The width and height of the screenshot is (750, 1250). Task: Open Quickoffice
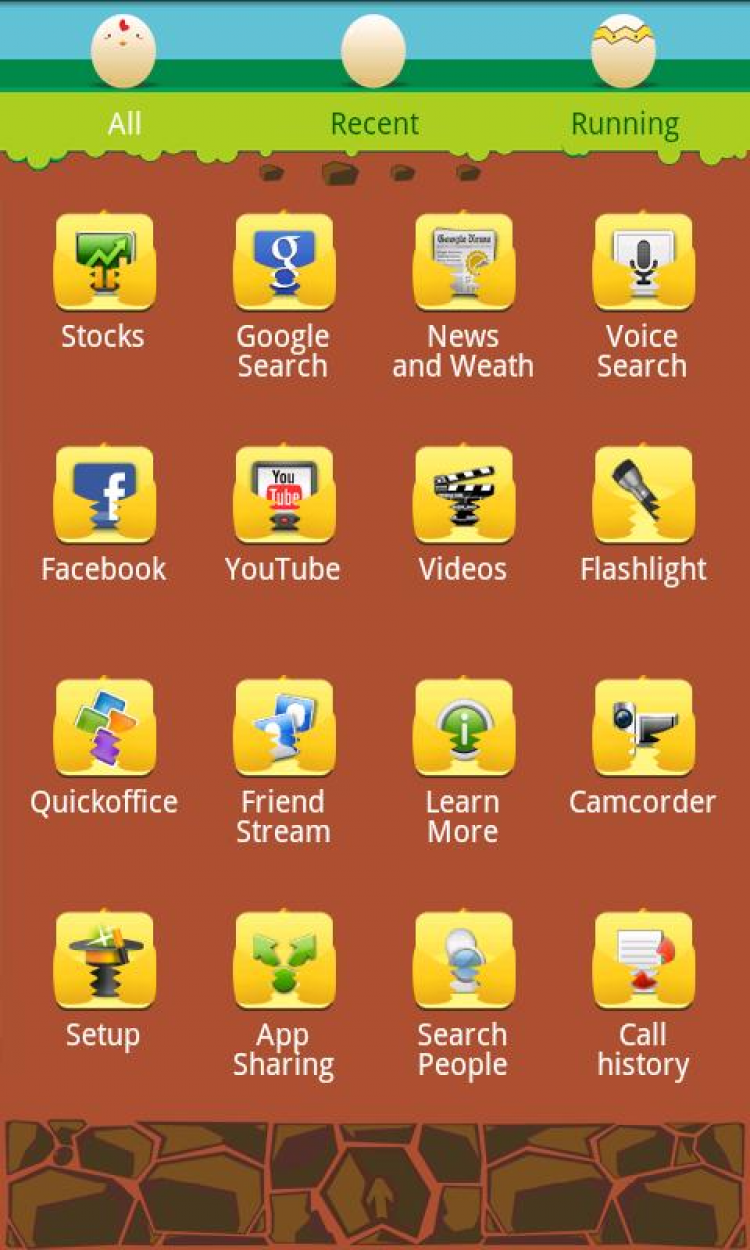(104, 728)
